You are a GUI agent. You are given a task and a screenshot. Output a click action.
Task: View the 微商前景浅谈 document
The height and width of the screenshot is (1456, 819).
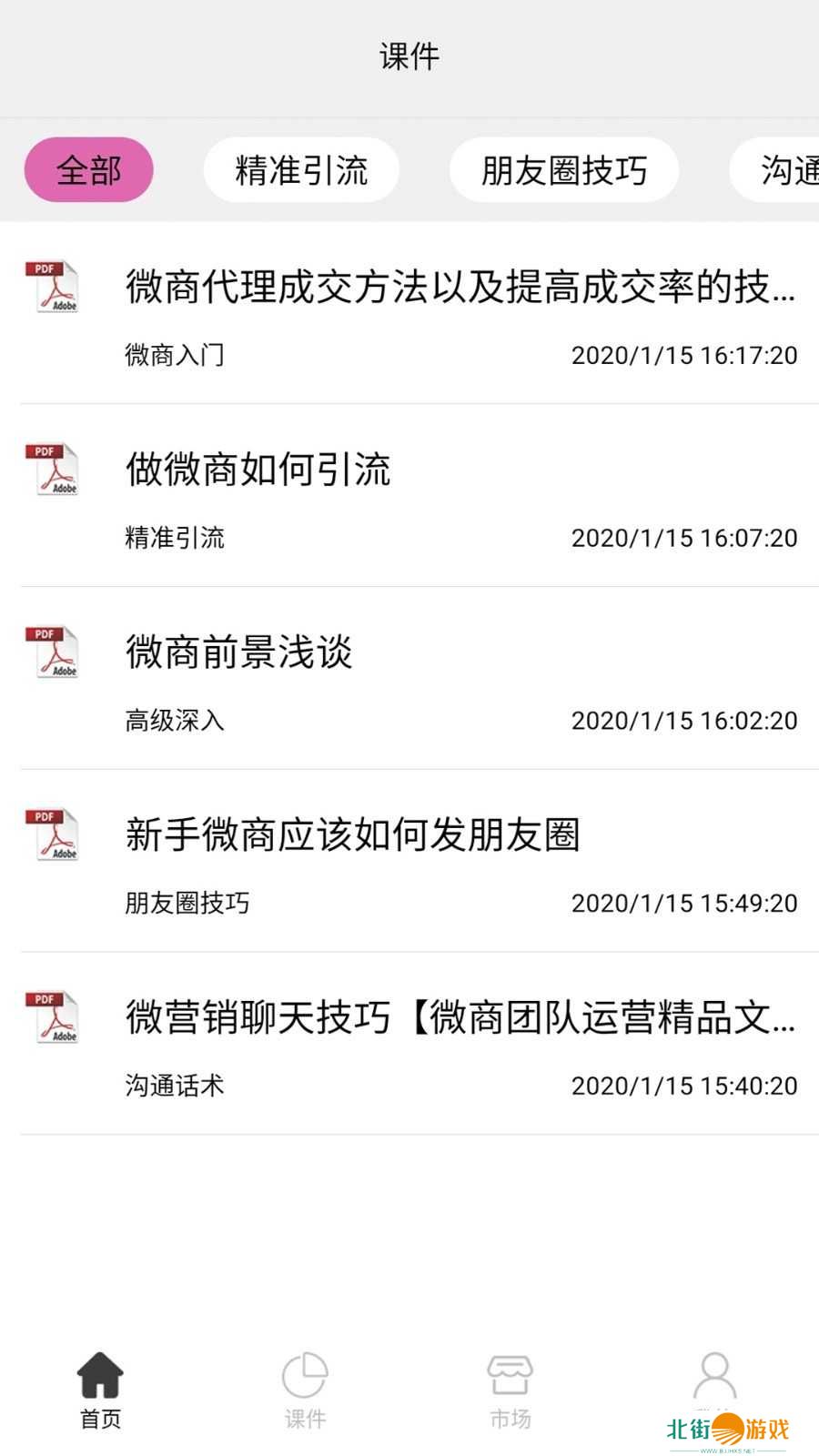(239, 653)
